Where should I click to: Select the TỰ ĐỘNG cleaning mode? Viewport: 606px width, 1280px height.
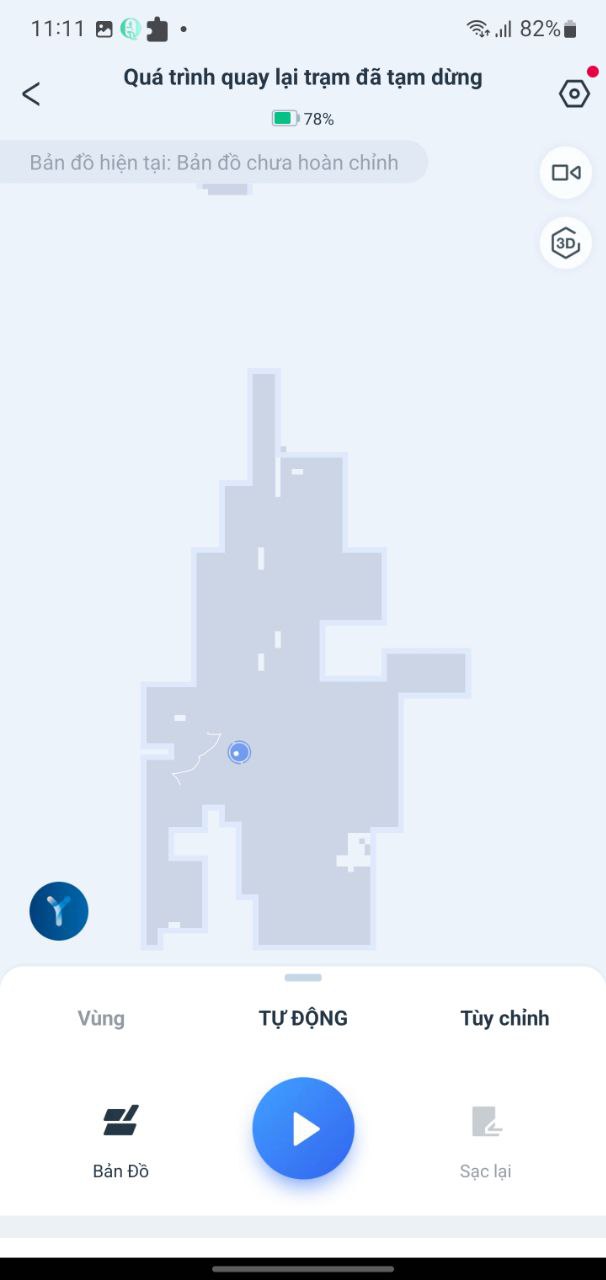[x=303, y=1018]
